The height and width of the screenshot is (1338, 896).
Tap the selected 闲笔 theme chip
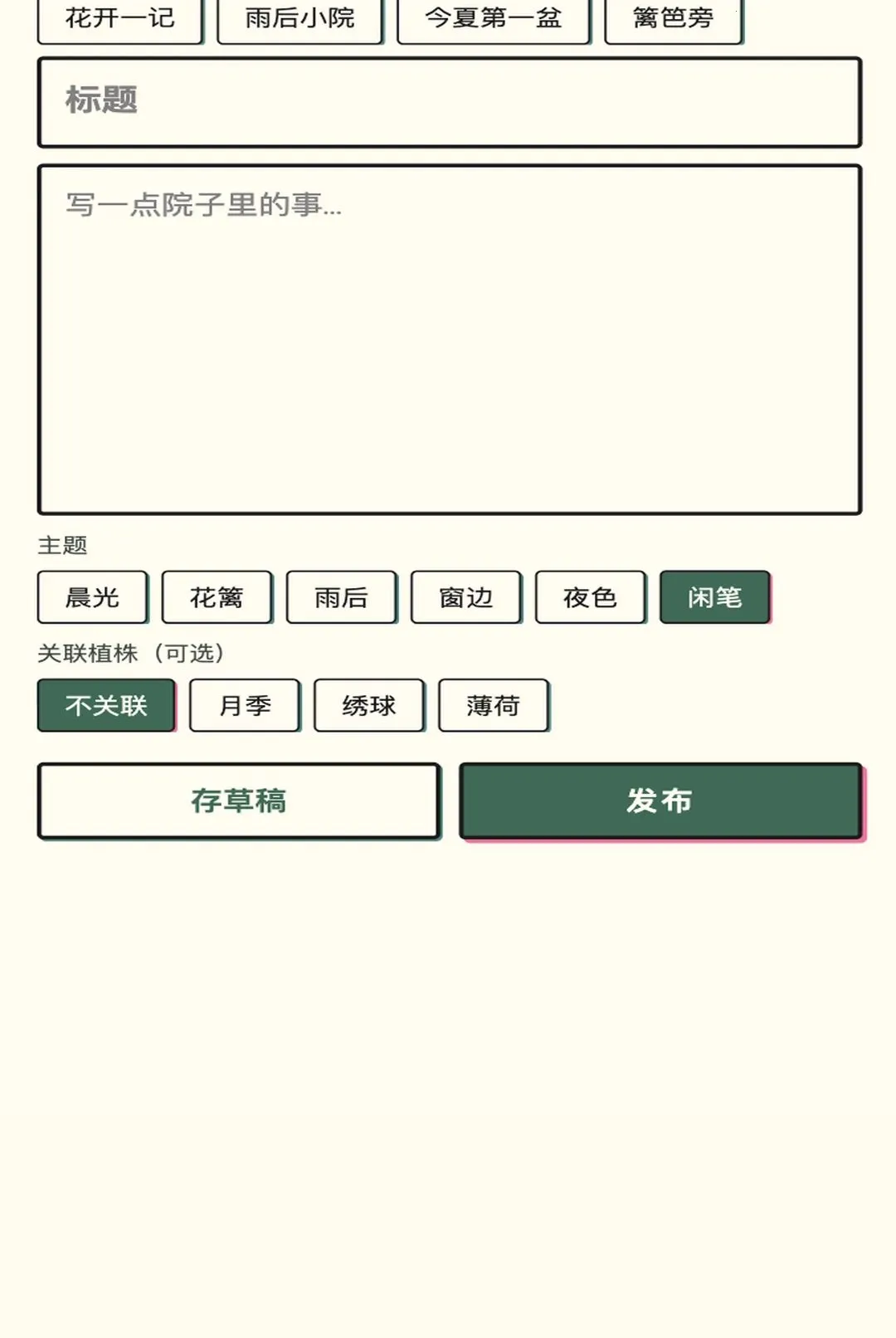click(x=714, y=596)
